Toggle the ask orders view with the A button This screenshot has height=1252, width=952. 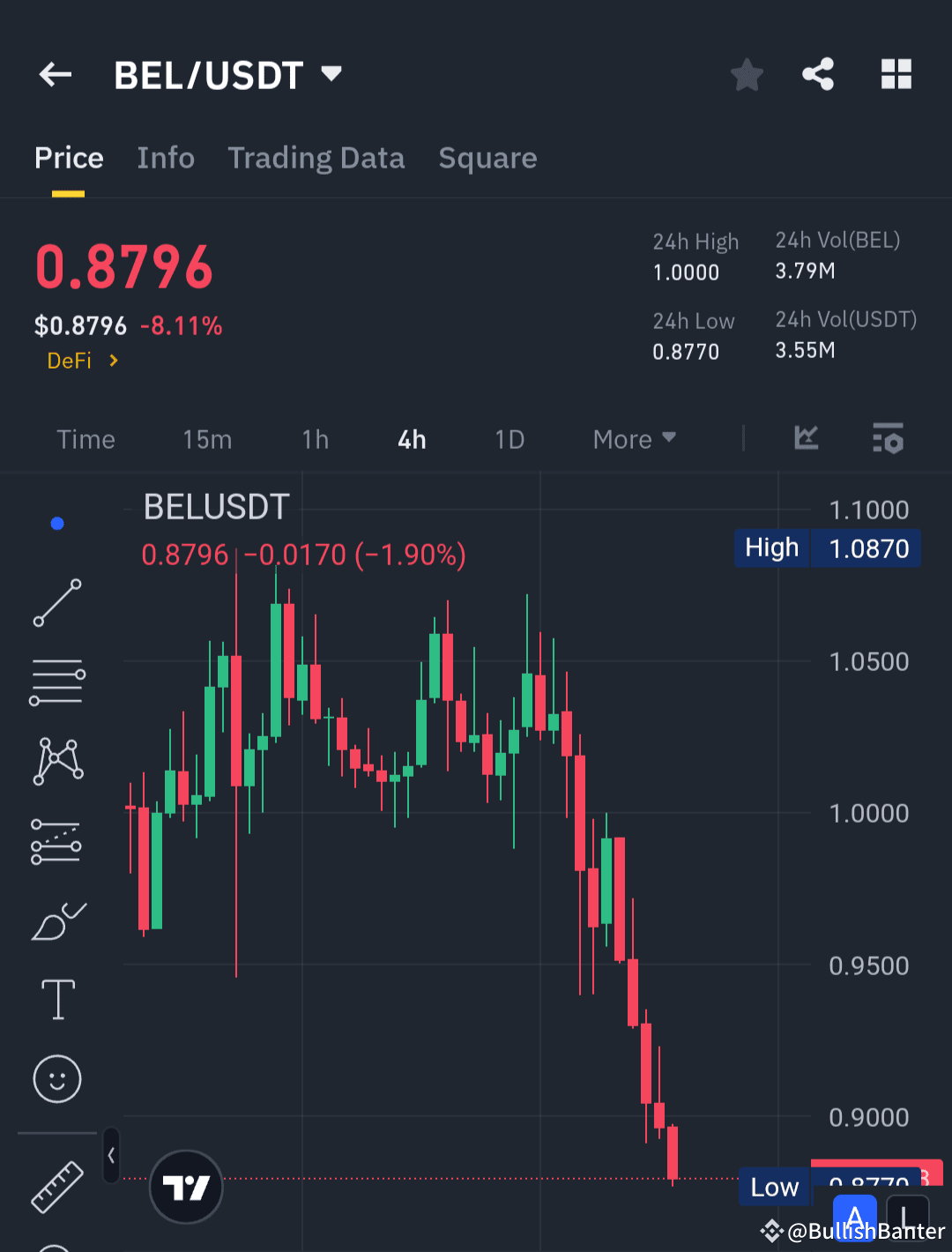[x=854, y=1218]
